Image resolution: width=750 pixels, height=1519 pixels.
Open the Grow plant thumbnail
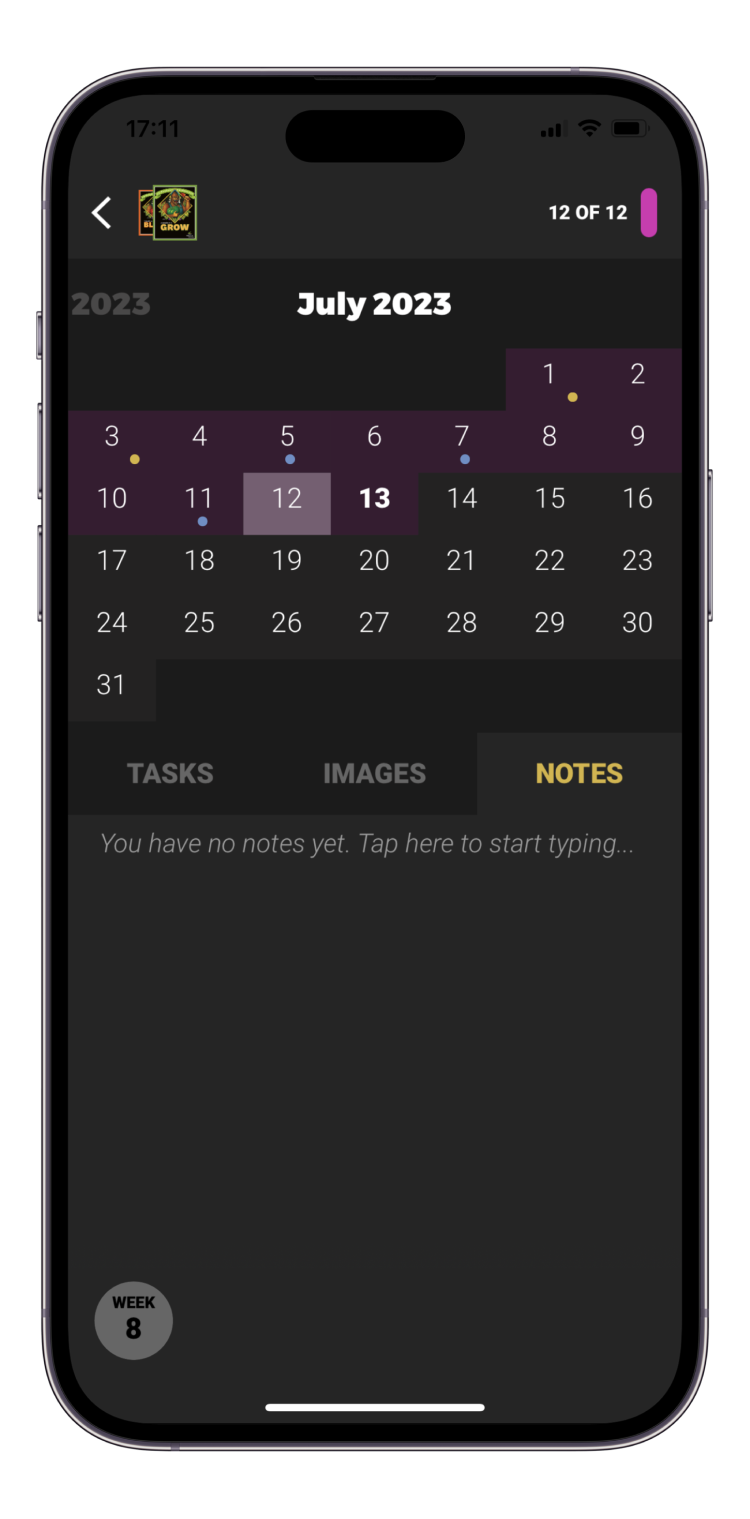coord(175,212)
